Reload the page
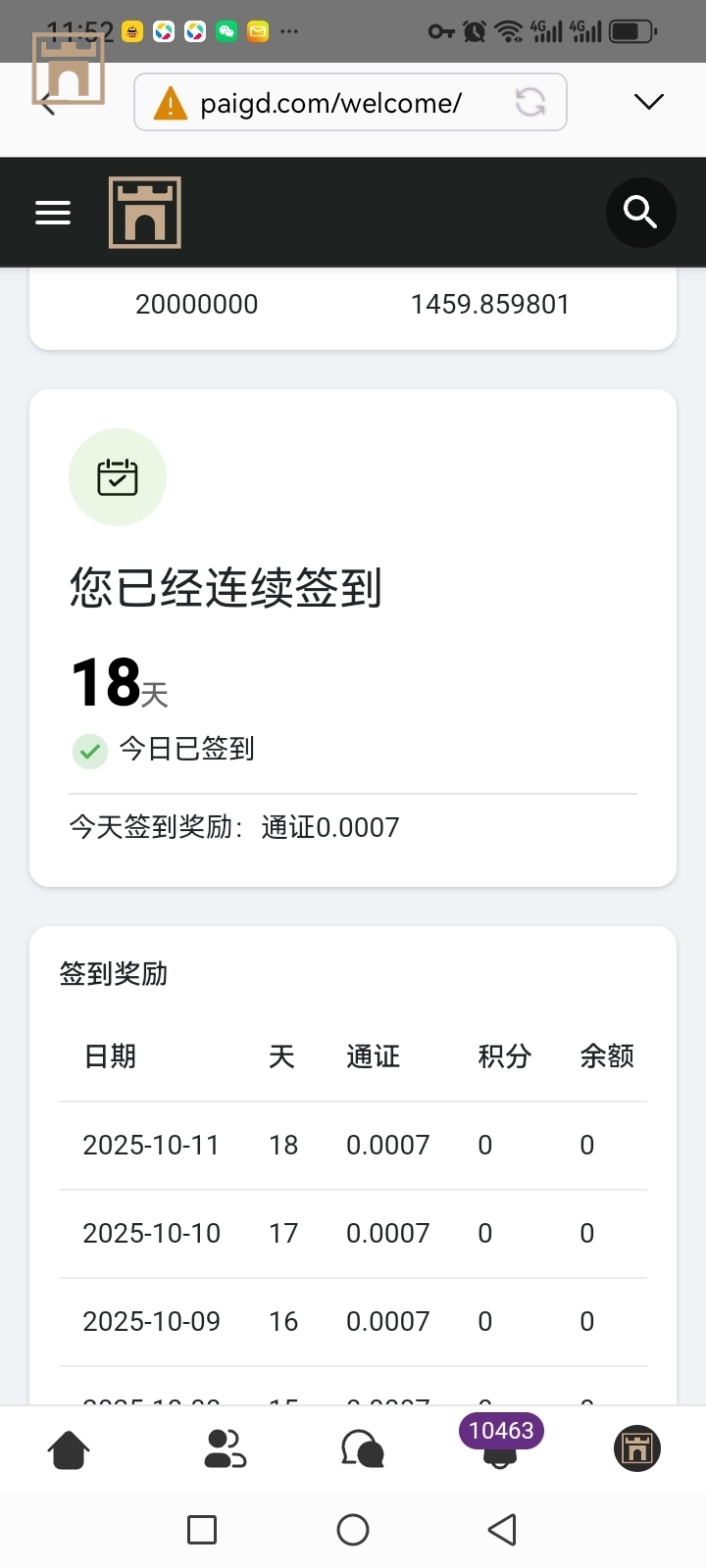The image size is (706, 1568). tap(530, 102)
